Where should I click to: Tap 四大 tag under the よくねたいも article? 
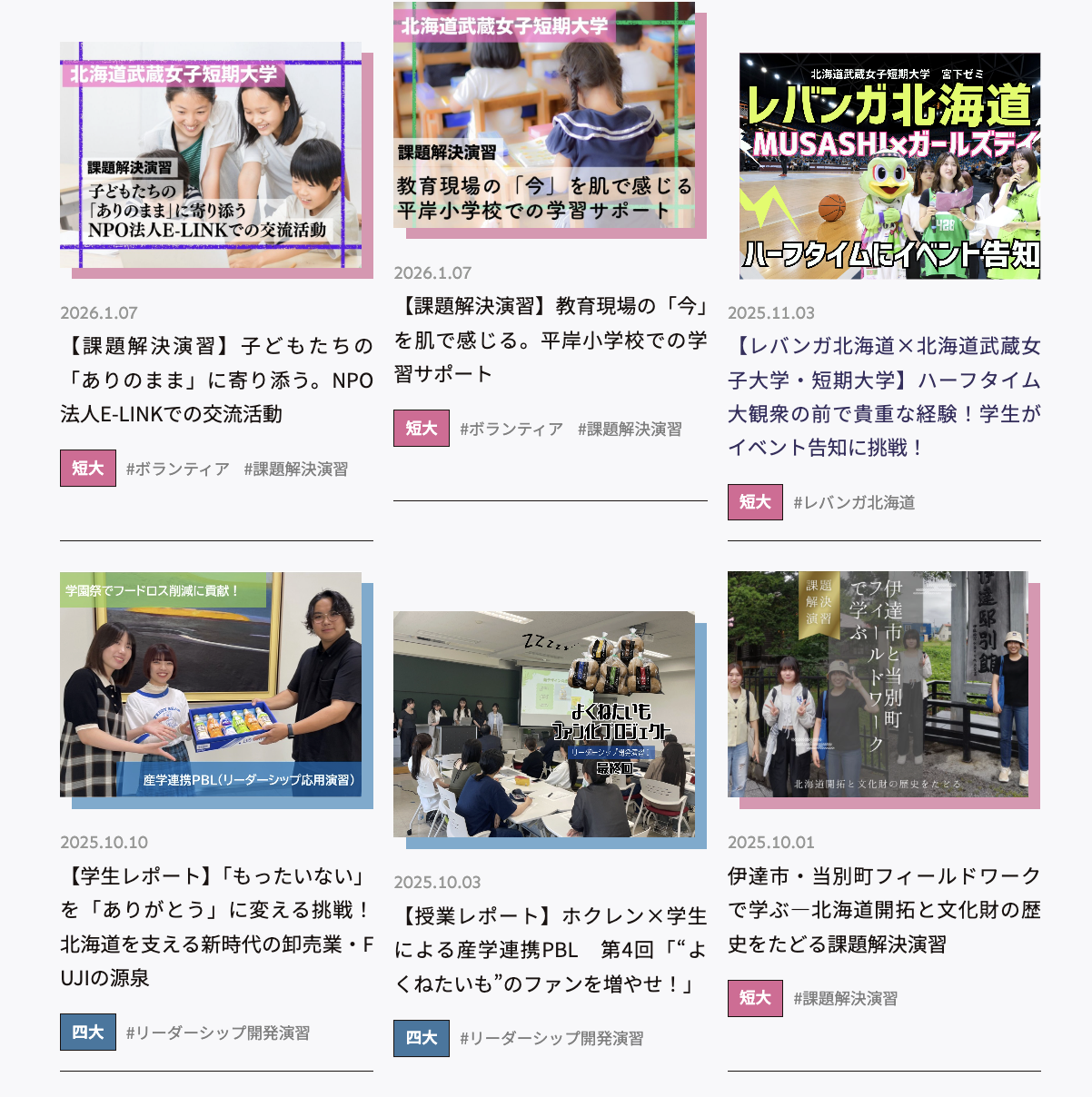tap(422, 1038)
